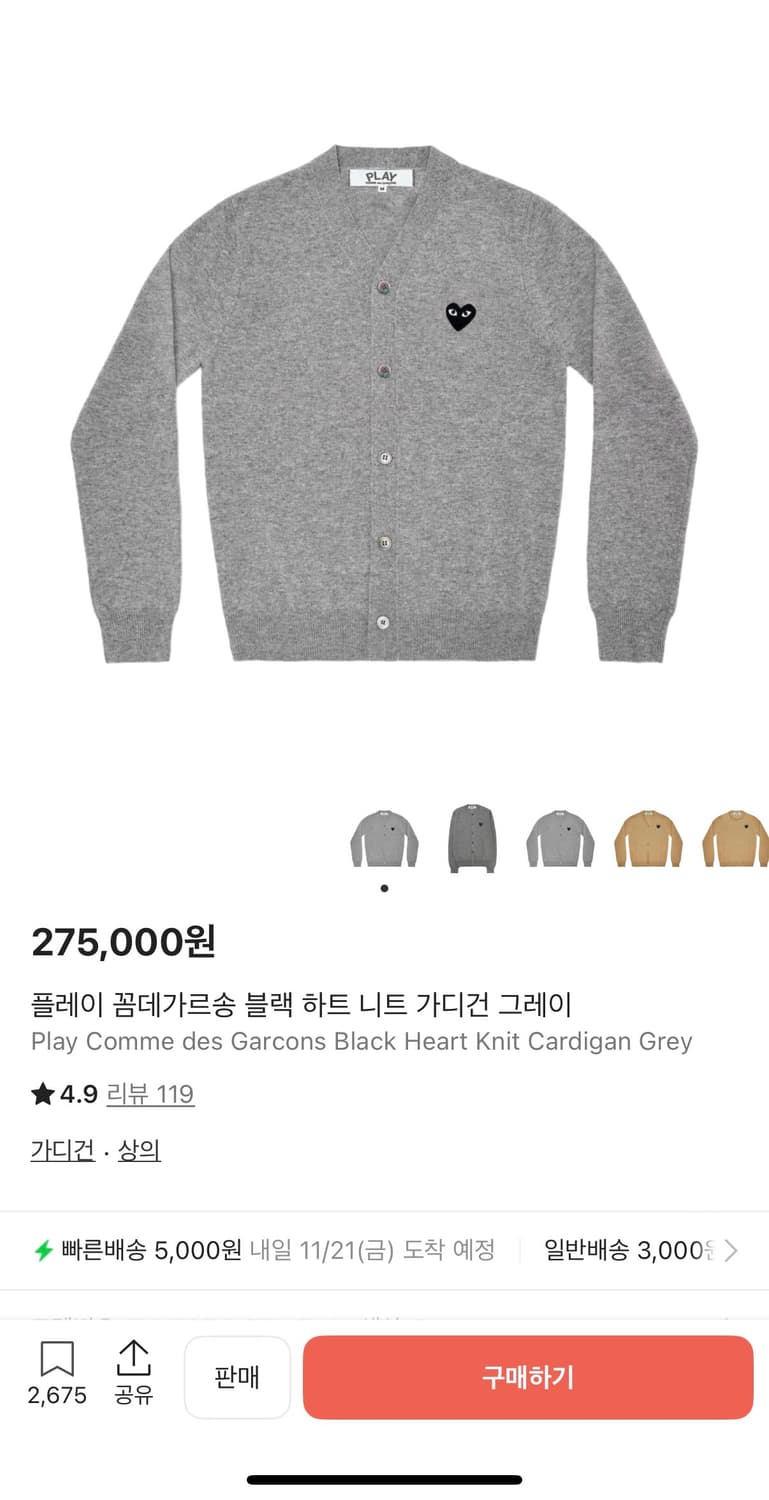Viewport: 769px width, 1500px height.
Task: Select the camel tan cardigan thumbnail
Action: click(x=734, y=840)
